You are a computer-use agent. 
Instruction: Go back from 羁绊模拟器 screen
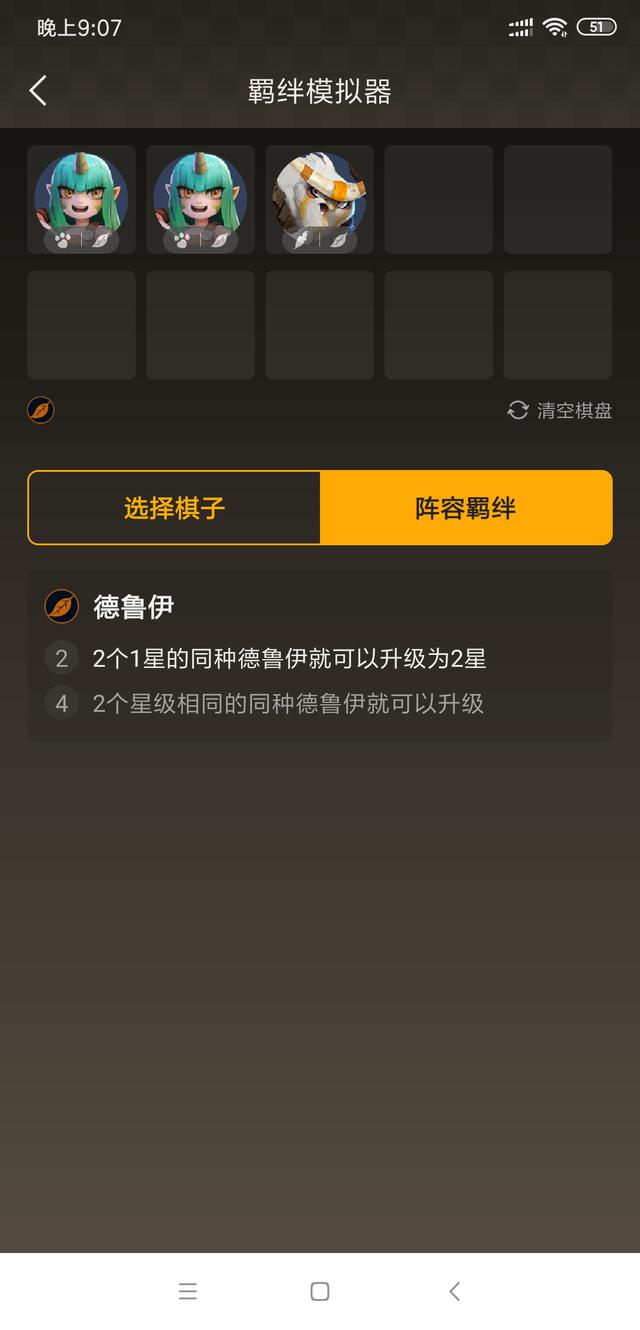click(38, 91)
